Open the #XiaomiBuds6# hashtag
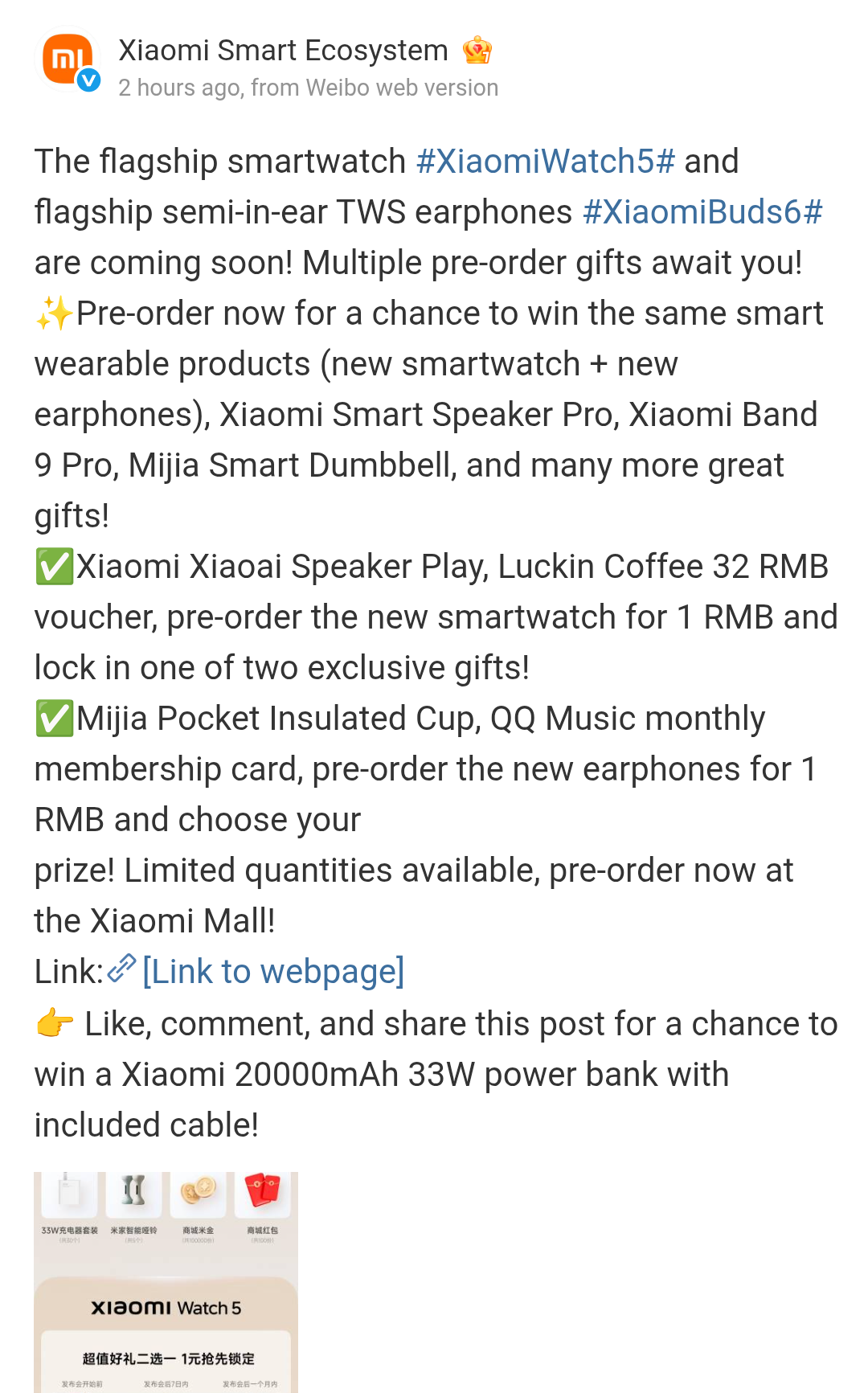 (702, 212)
